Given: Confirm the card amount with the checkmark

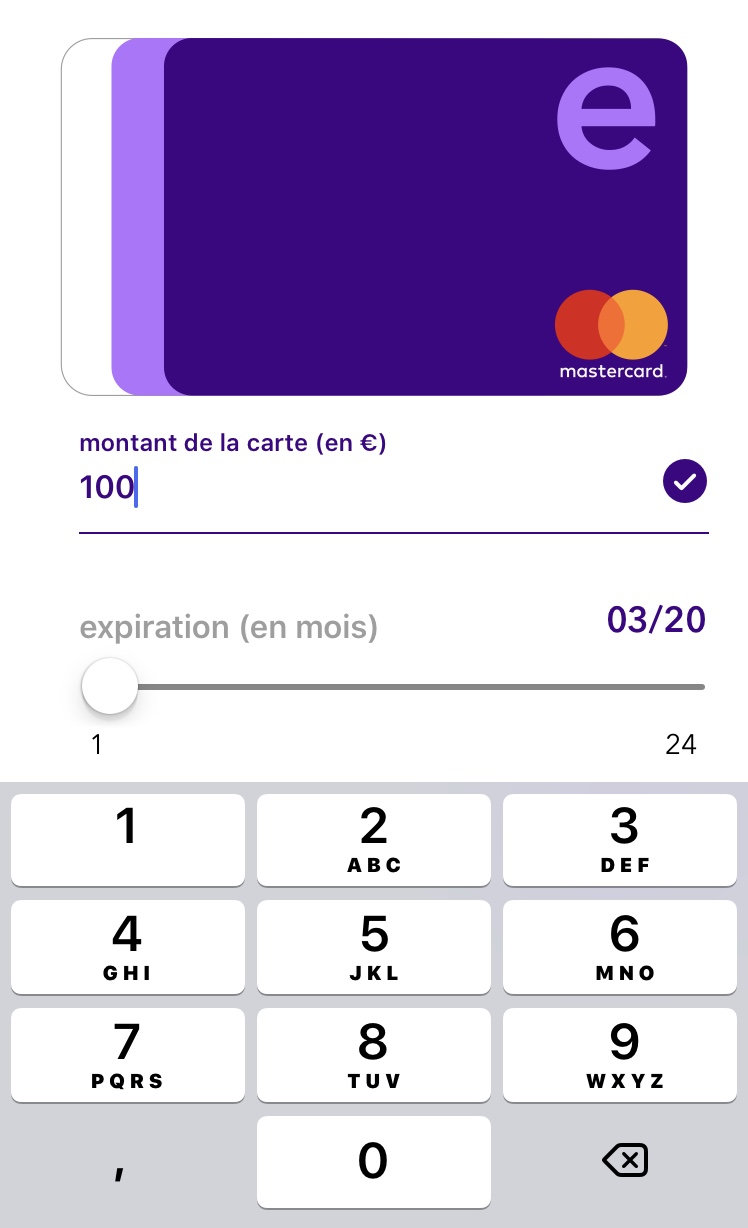Looking at the screenshot, I should tap(685, 482).
